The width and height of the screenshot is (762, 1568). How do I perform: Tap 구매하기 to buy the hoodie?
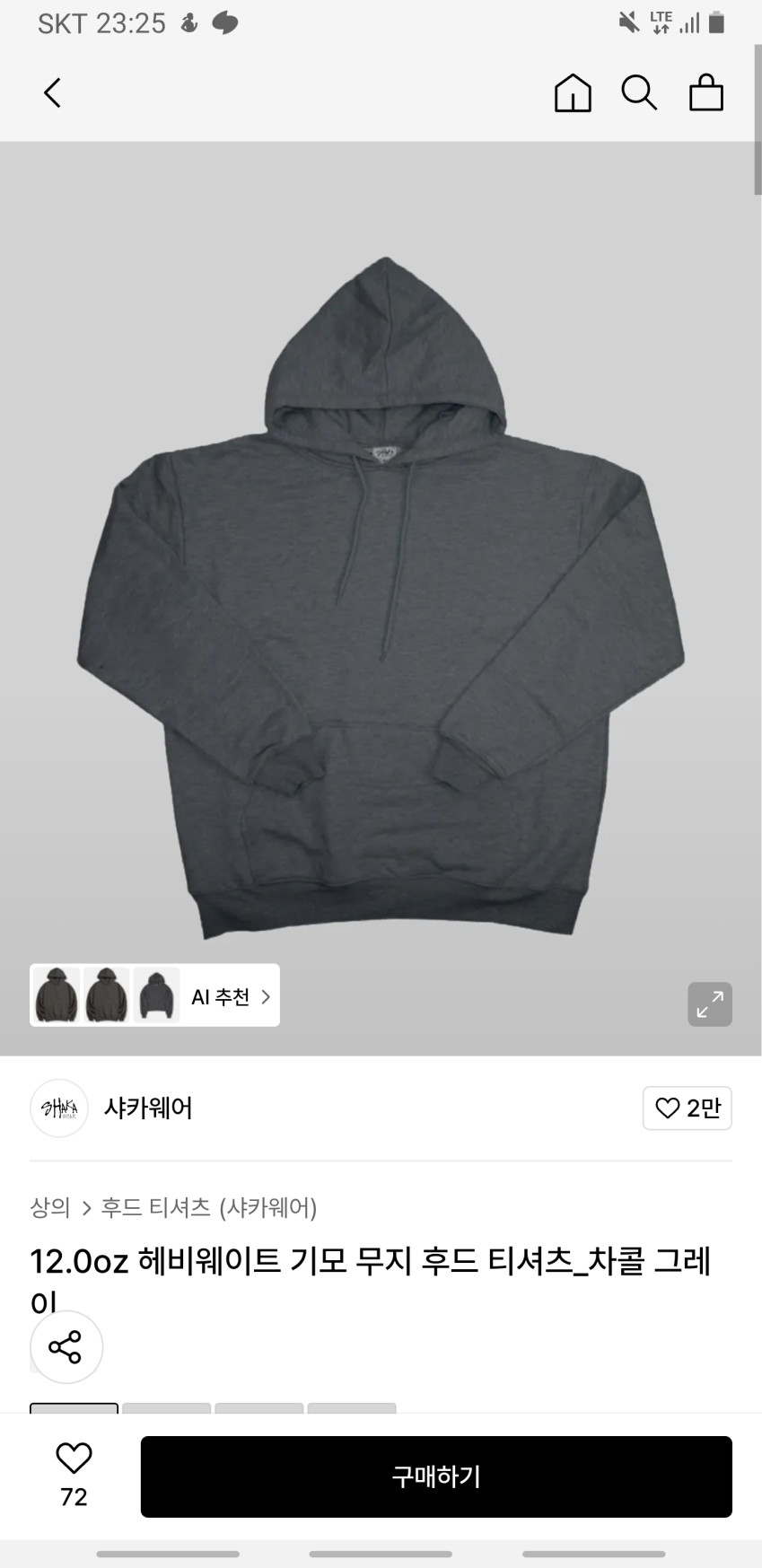436,1476
